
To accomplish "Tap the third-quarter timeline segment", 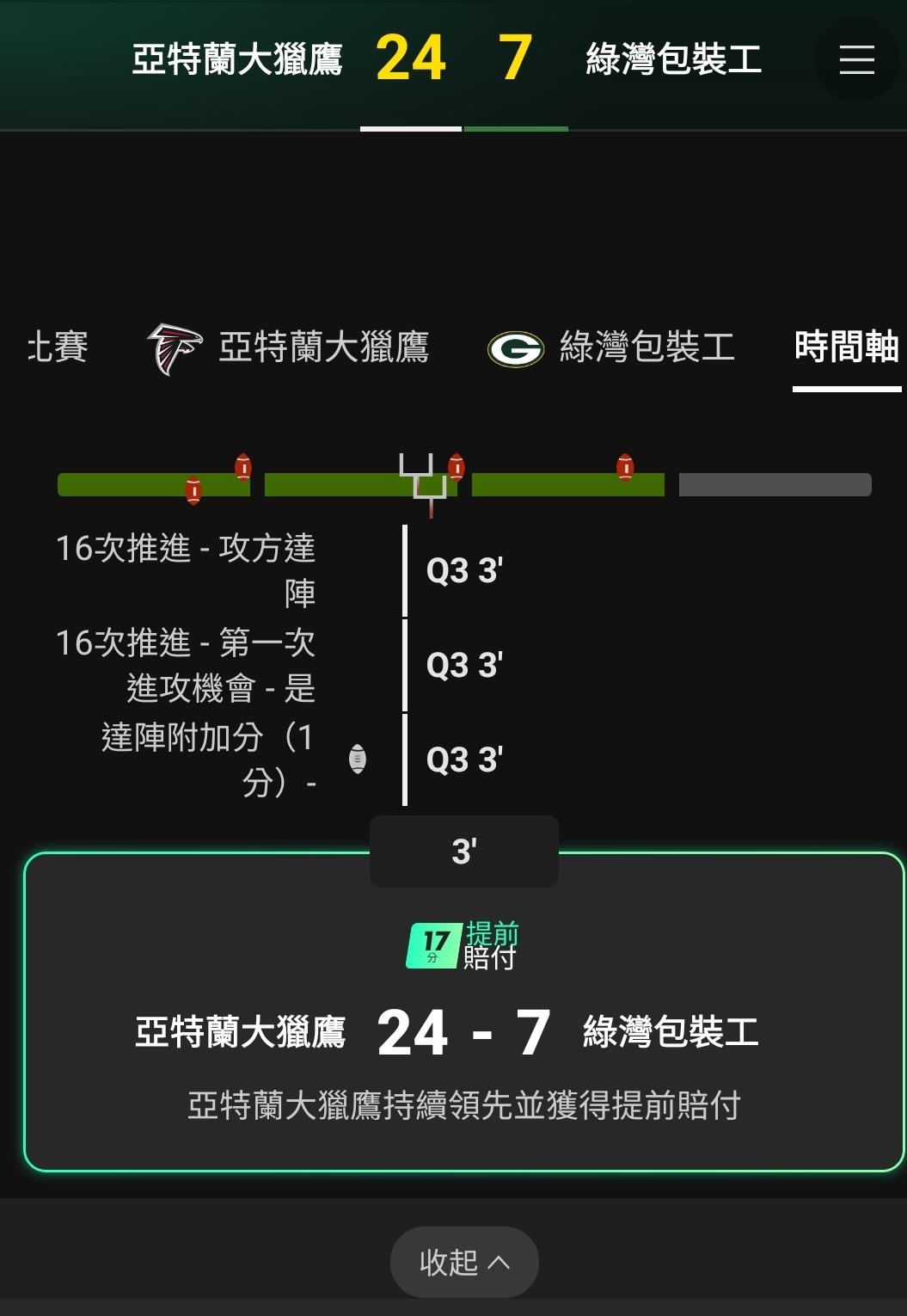I will (x=568, y=484).
